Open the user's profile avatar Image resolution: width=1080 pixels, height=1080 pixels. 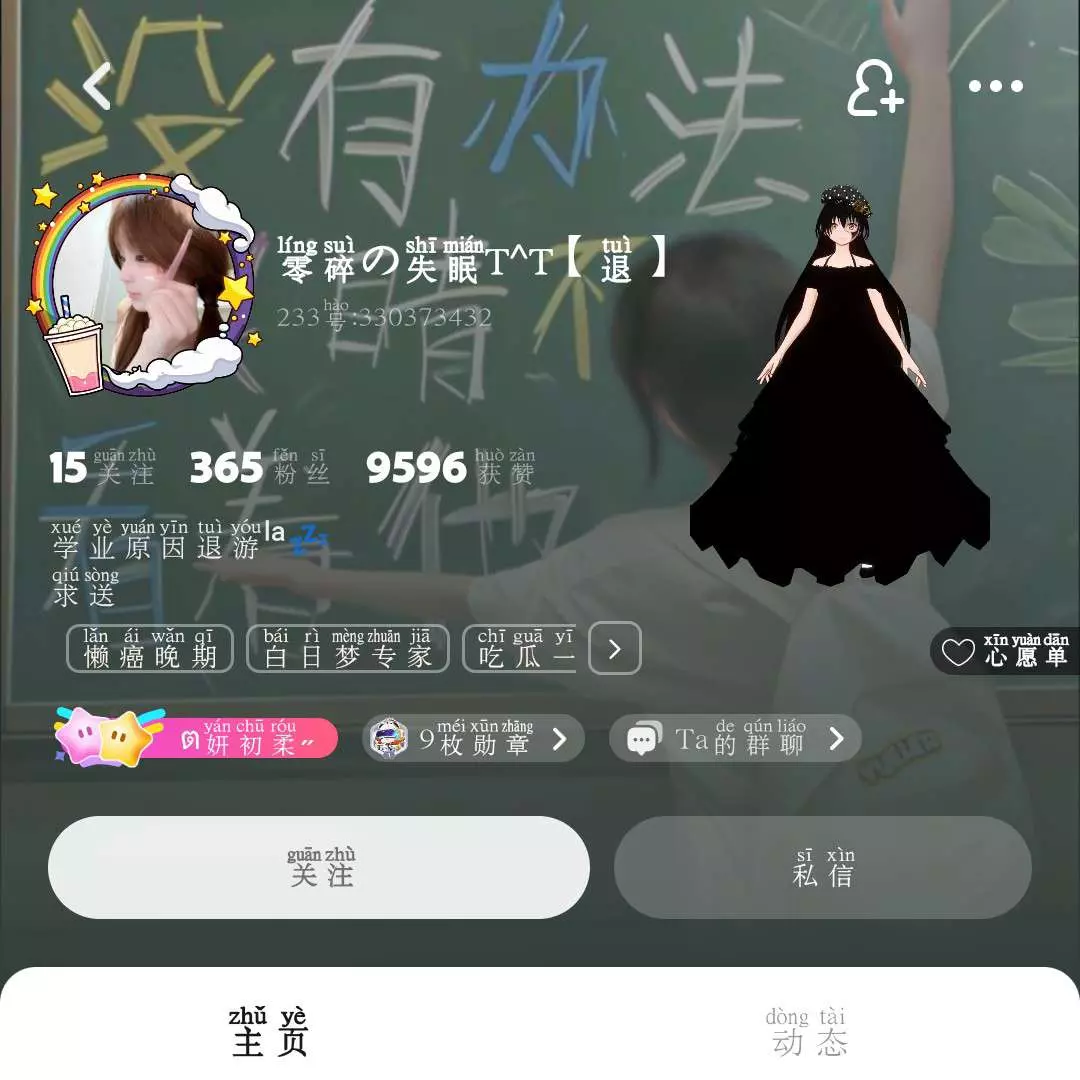click(140, 285)
